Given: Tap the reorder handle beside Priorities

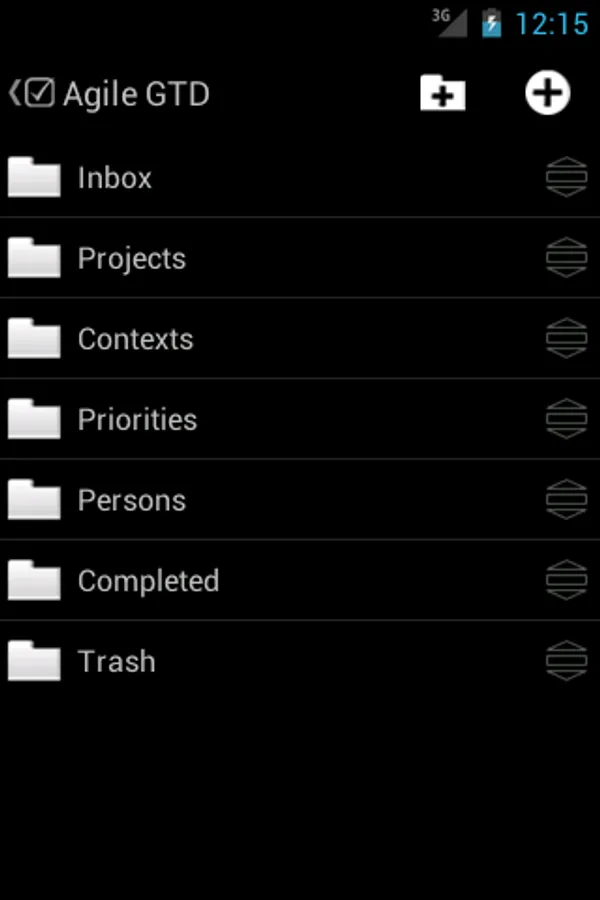Looking at the screenshot, I should 566,419.
